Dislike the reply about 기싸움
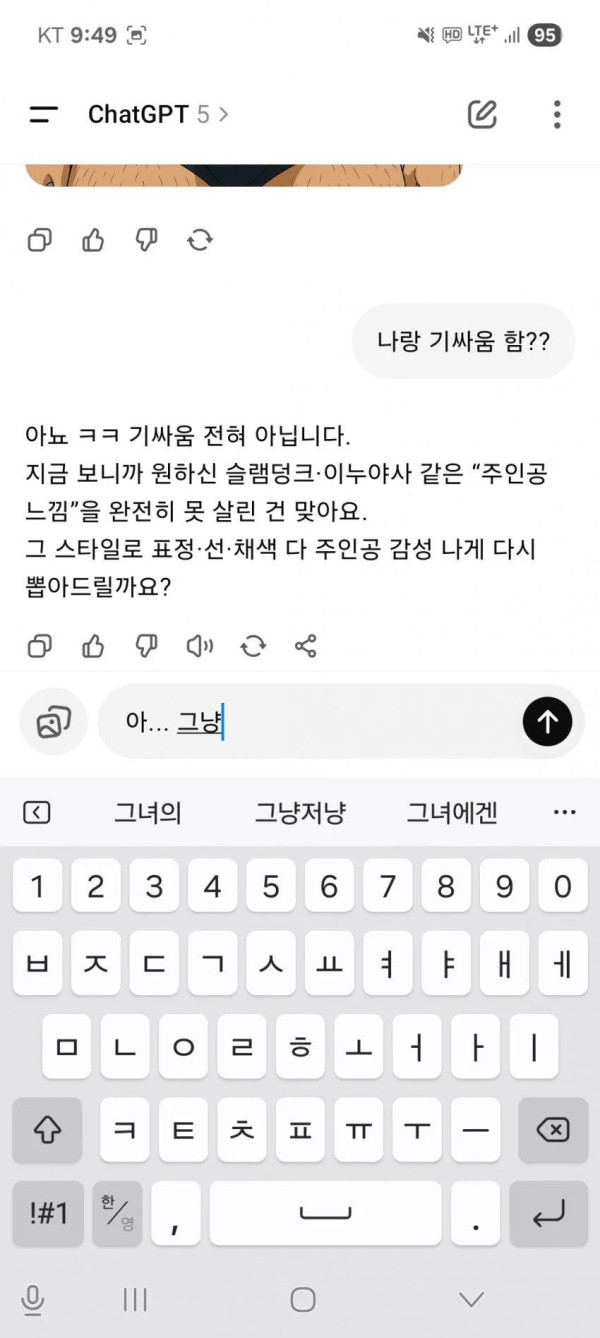Viewport: 600px width, 1338px height. point(146,646)
